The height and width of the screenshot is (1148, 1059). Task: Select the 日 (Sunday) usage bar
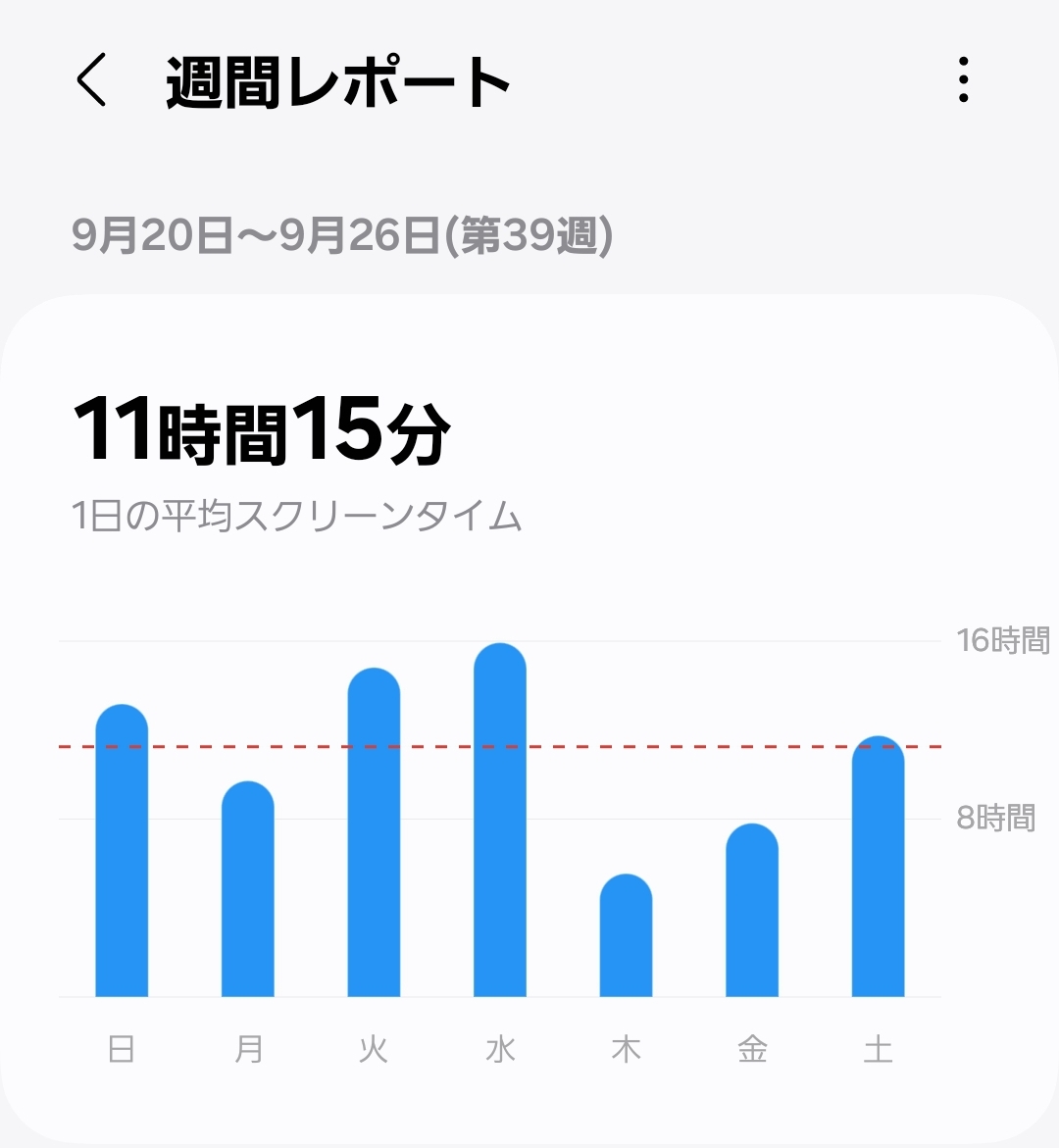coord(122,850)
